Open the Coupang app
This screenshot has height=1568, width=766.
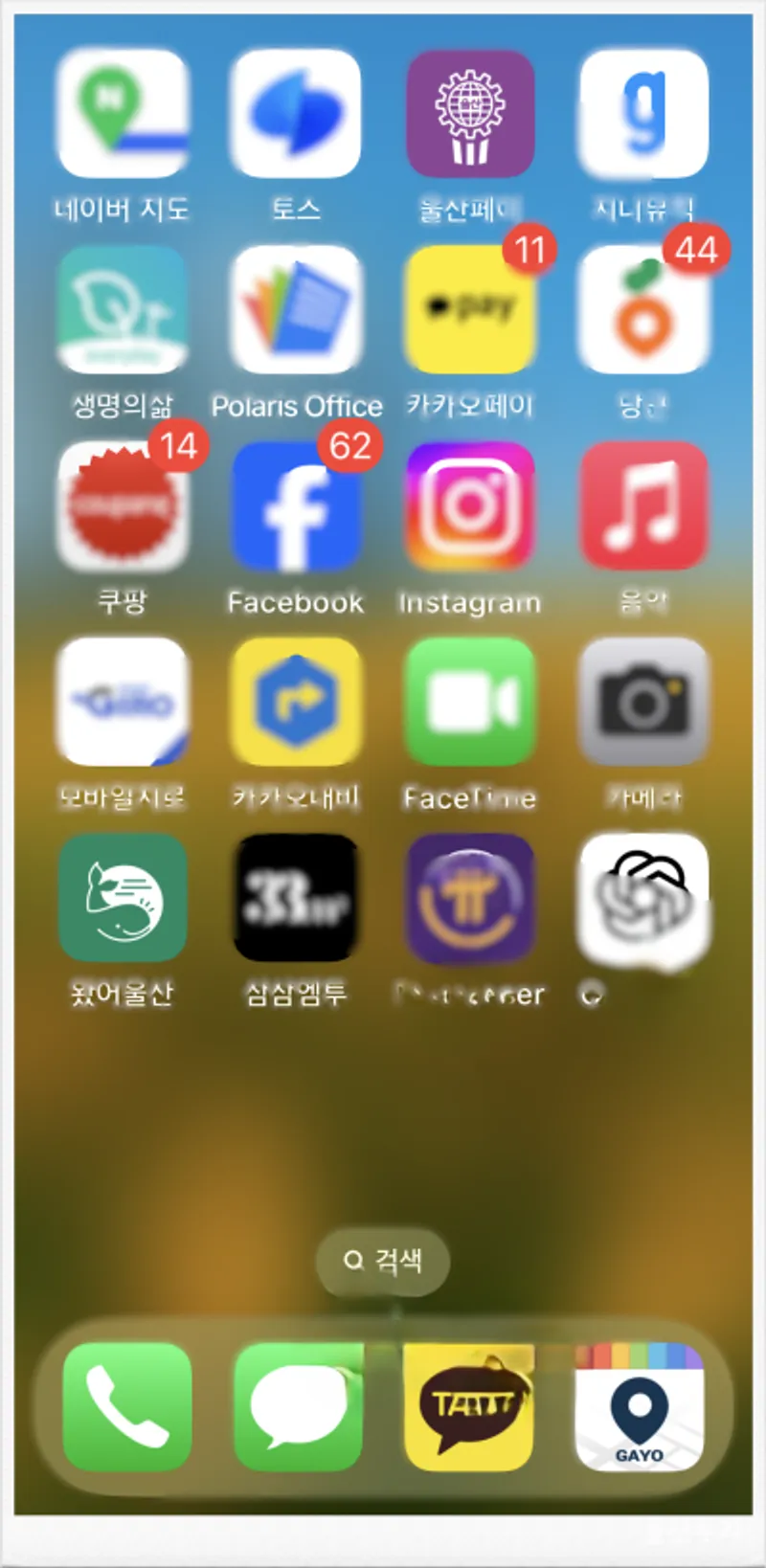pos(122,506)
